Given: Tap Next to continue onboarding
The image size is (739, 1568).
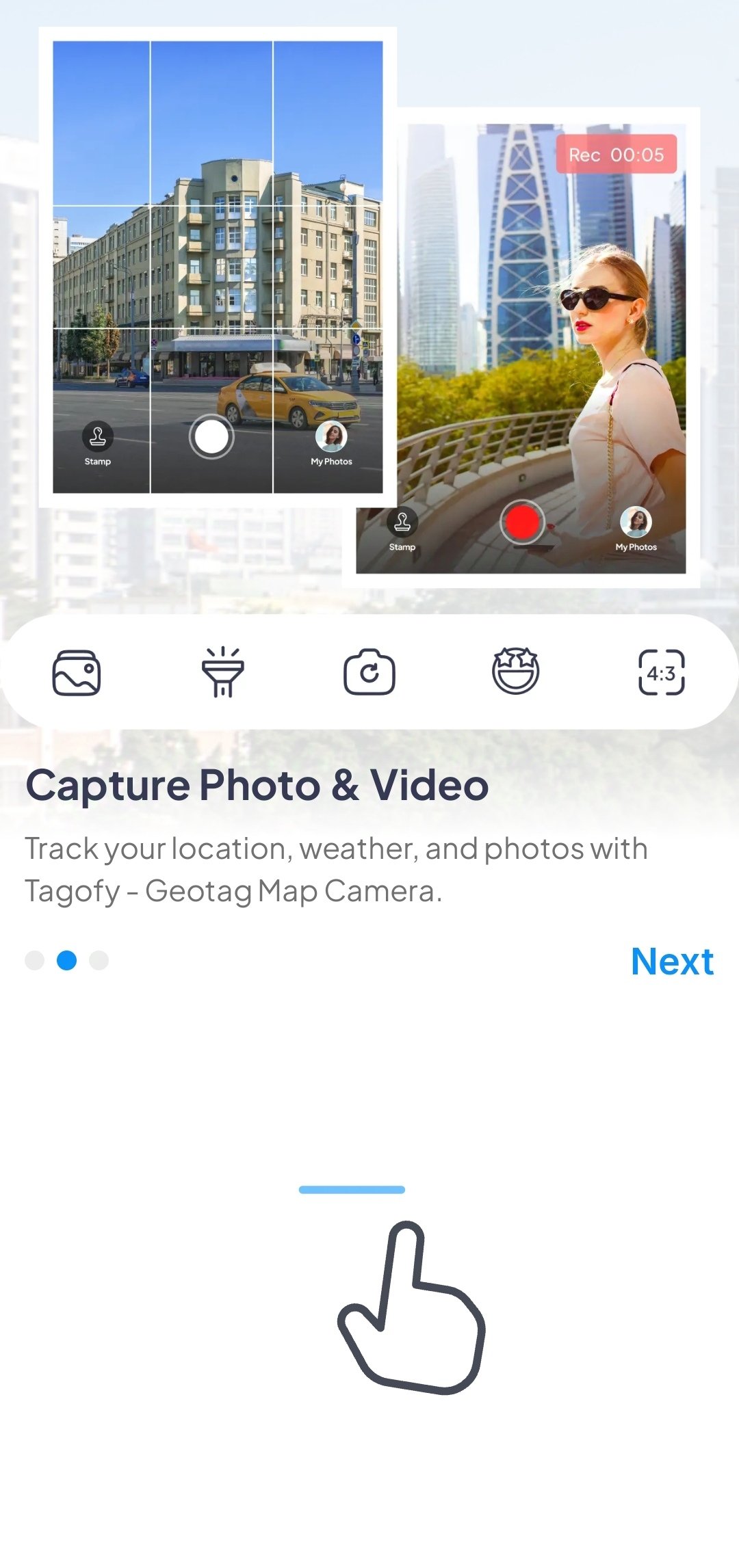Looking at the screenshot, I should [x=672, y=961].
